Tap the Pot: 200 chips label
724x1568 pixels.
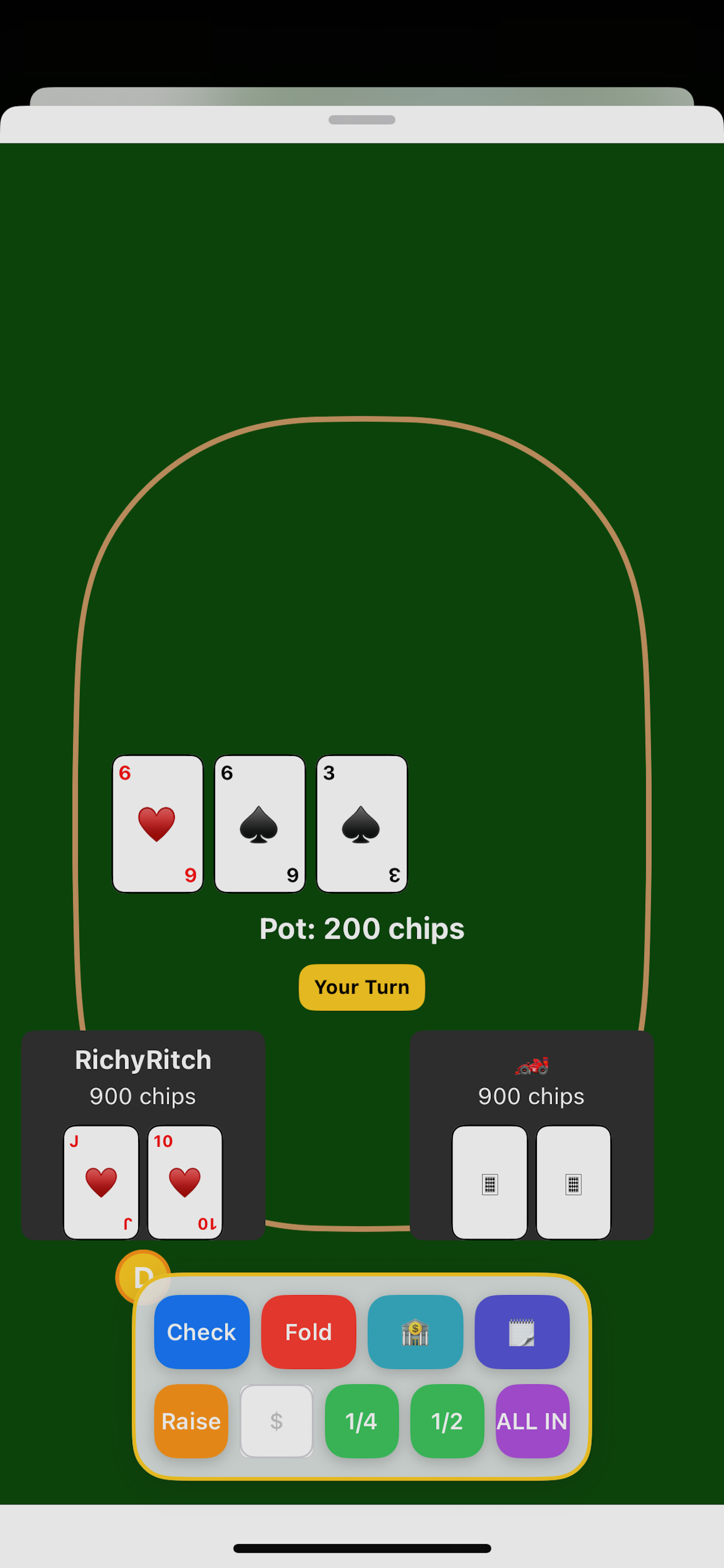[361, 928]
